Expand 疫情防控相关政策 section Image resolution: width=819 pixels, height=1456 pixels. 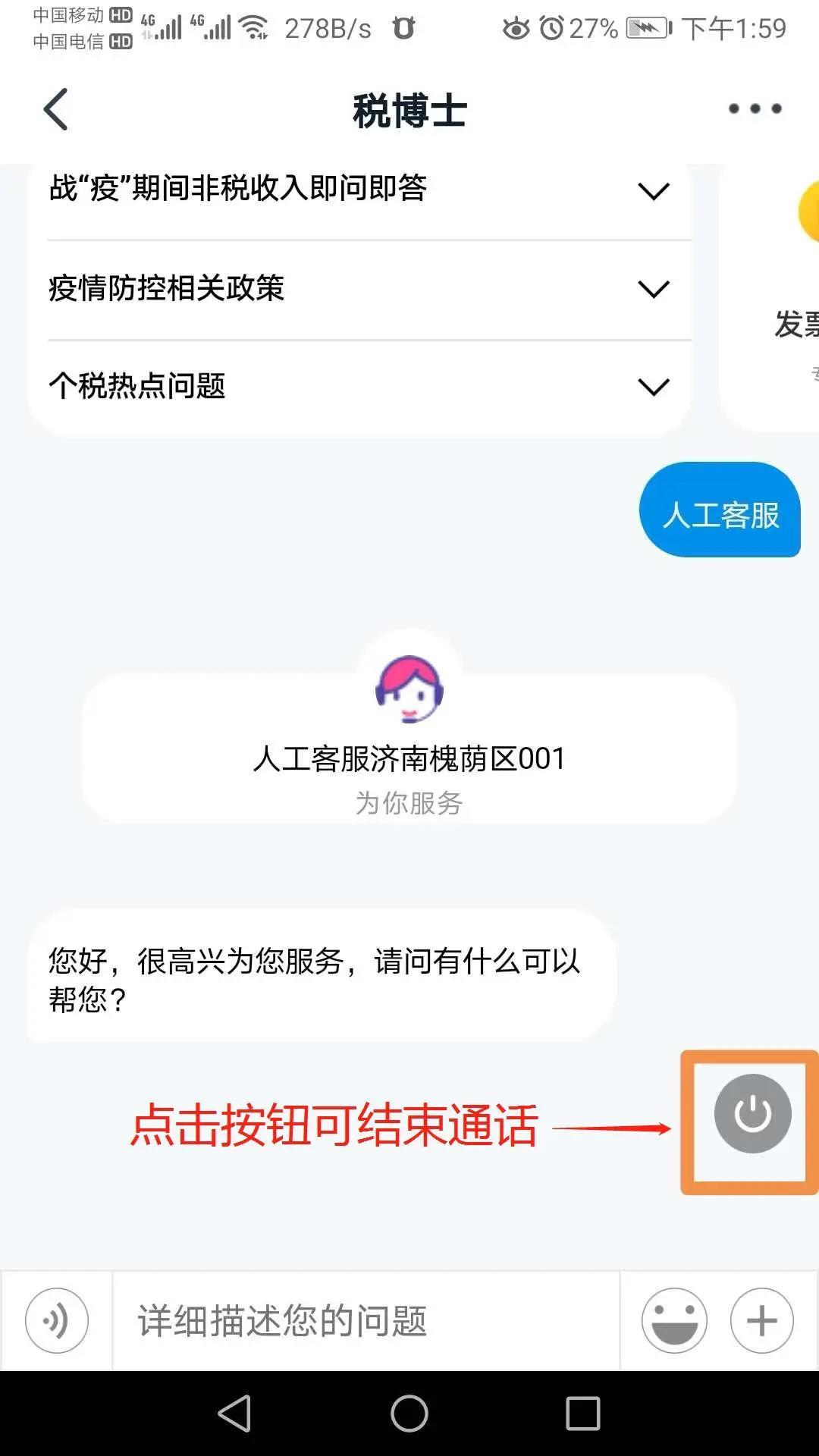tap(653, 289)
